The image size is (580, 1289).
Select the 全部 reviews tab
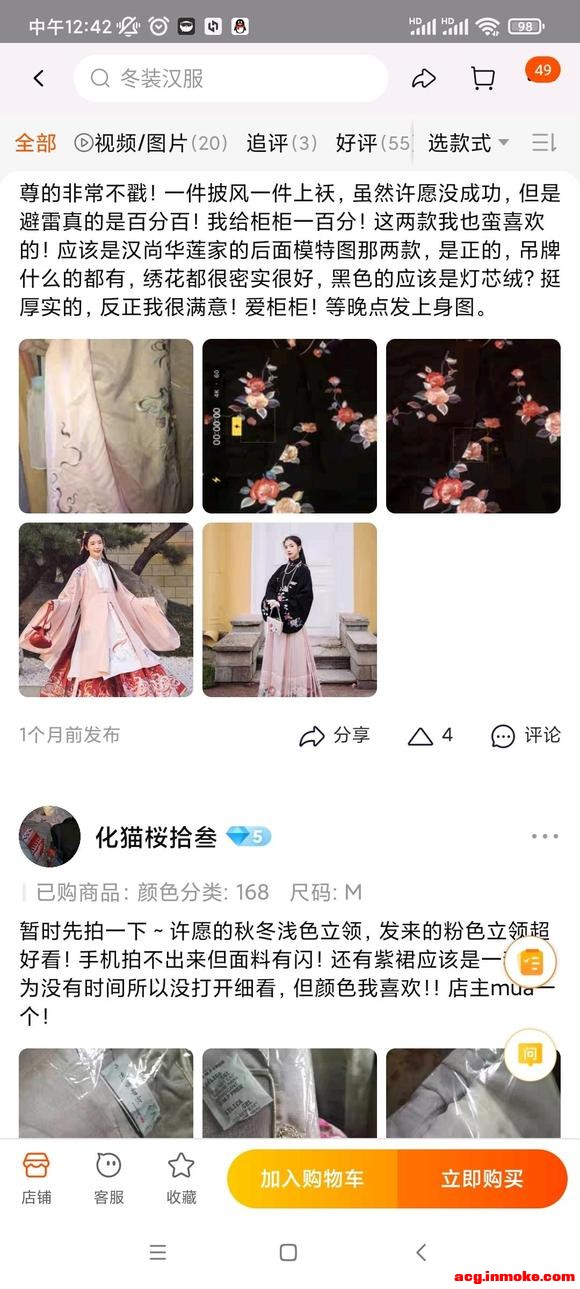tap(35, 143)
